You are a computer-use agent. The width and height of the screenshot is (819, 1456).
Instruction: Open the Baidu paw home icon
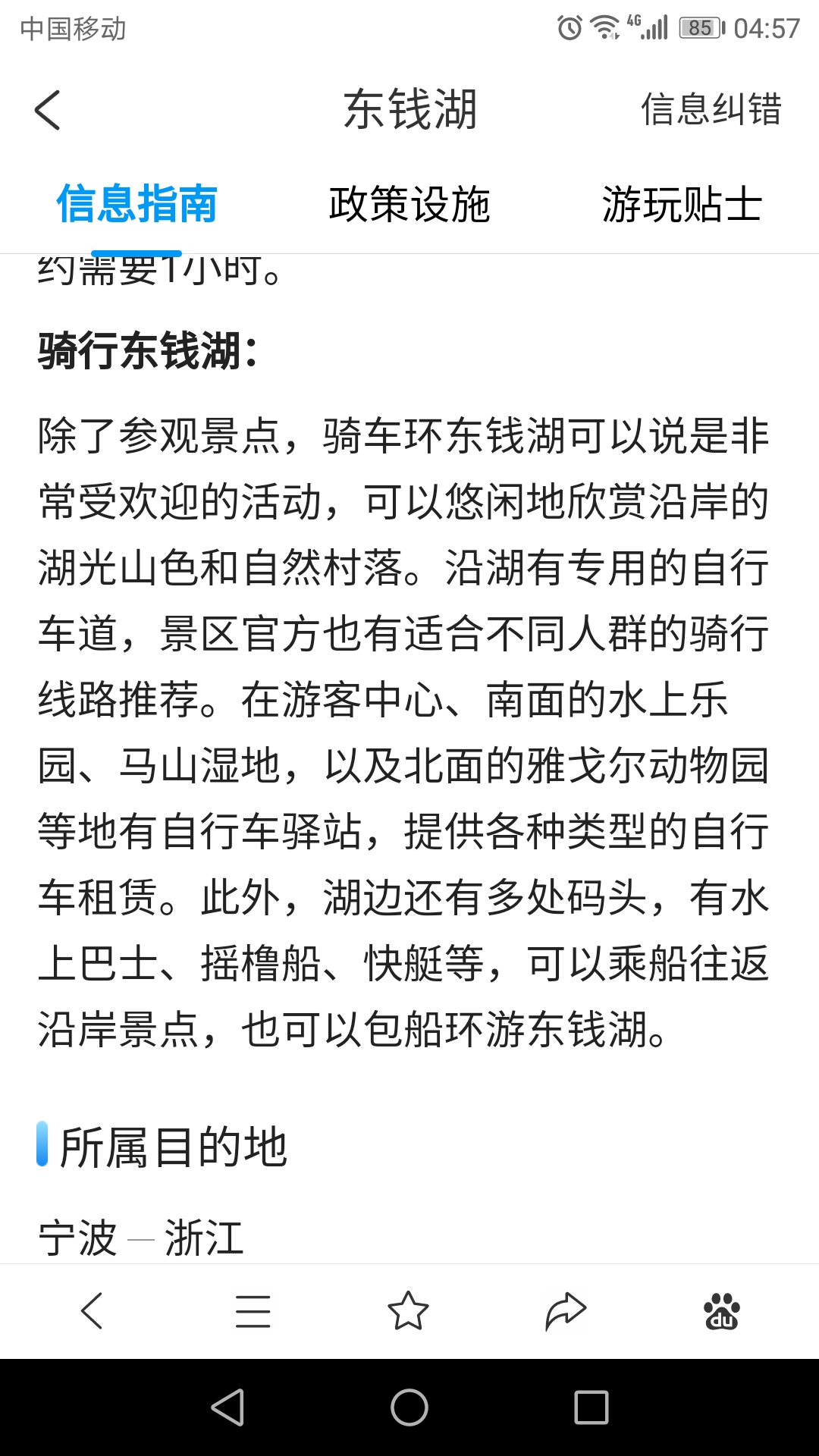click(722, 1311)
